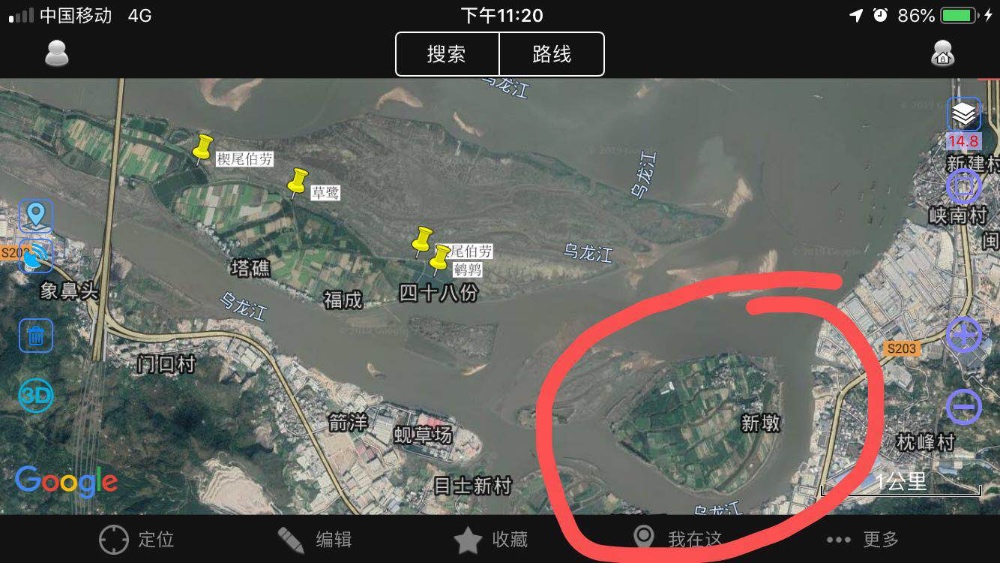This screenshot has width=1000, height=563.
Task: Open the satellite signal tracking icon
Action: (37, 258)
